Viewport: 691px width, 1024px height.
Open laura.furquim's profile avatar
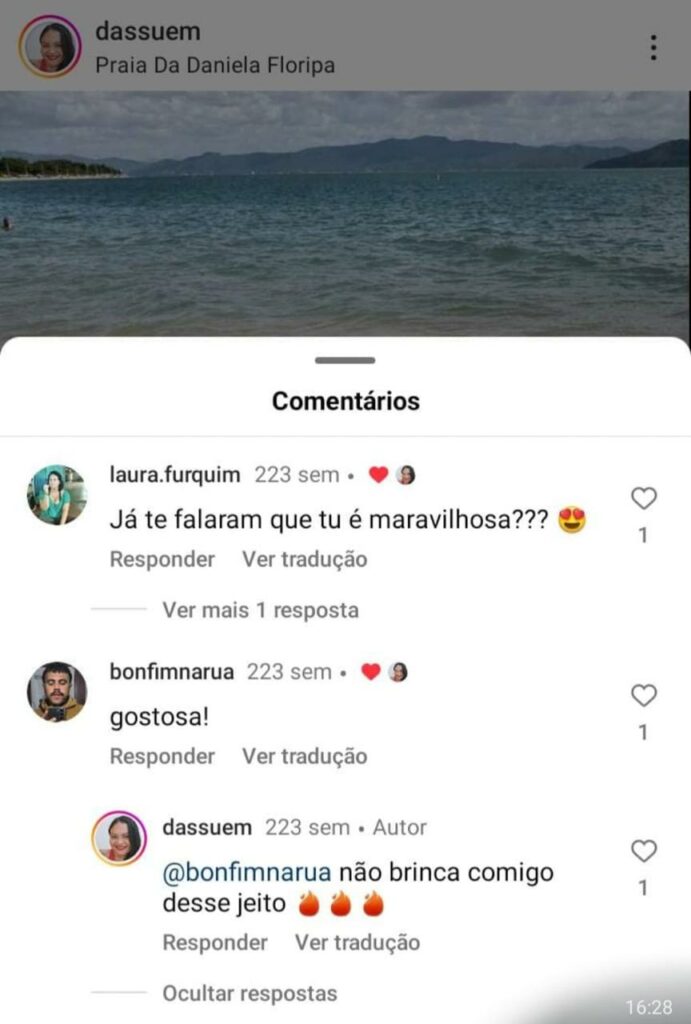(x=56, y=494)
